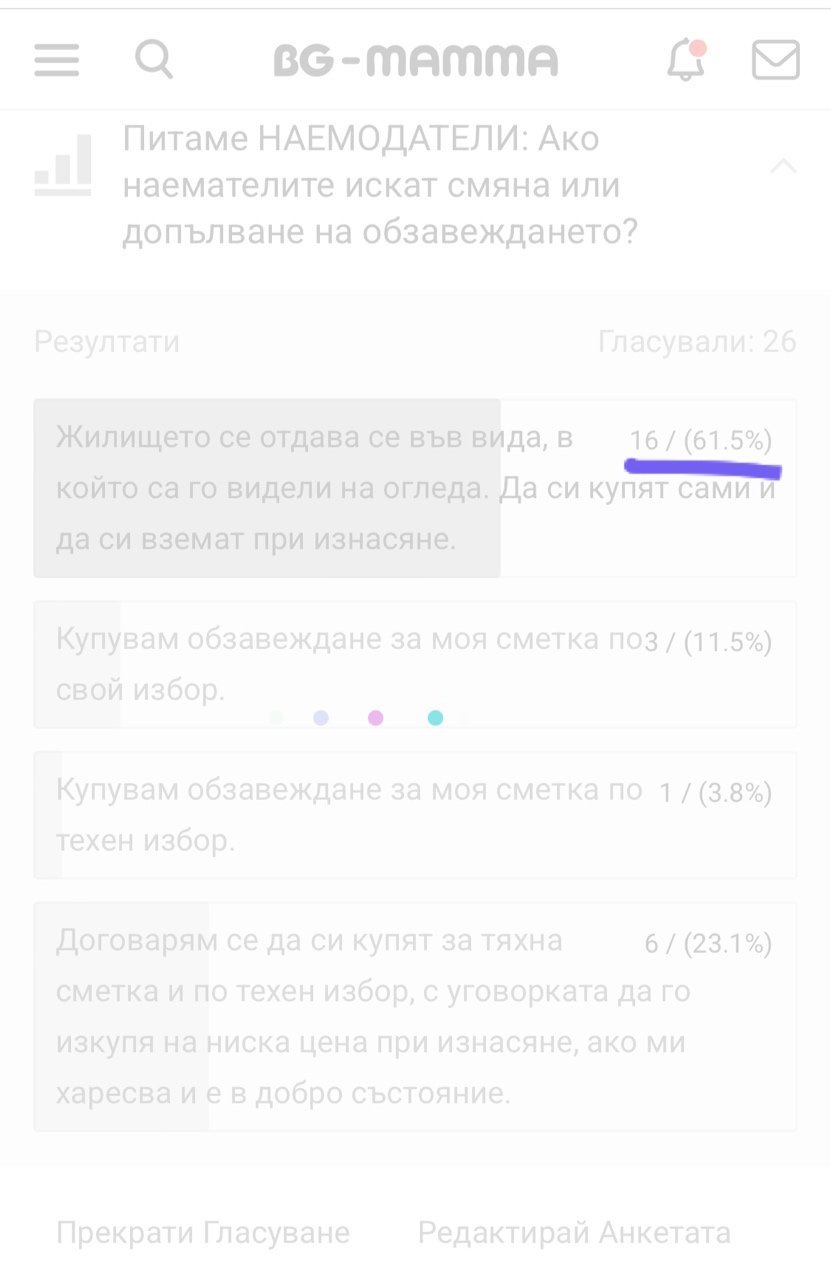Viewport: 831px width, 1274px height.
Task: Open the search icon
Action: coord(154,59)
